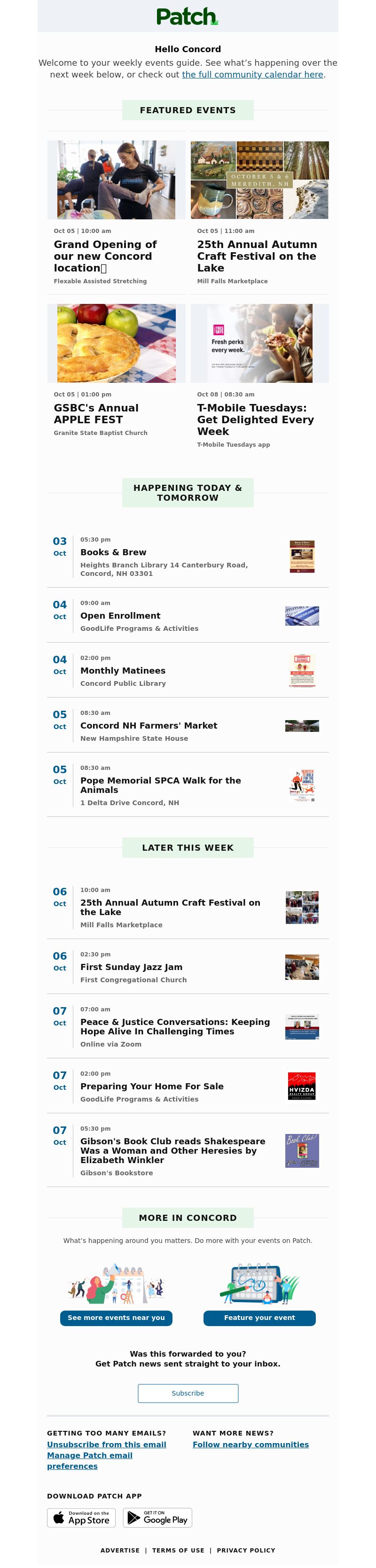Open Grand Opening of new Concord location event
Image resolution: width=376 pixels, height=1568 pixels.
coord(105,256)
